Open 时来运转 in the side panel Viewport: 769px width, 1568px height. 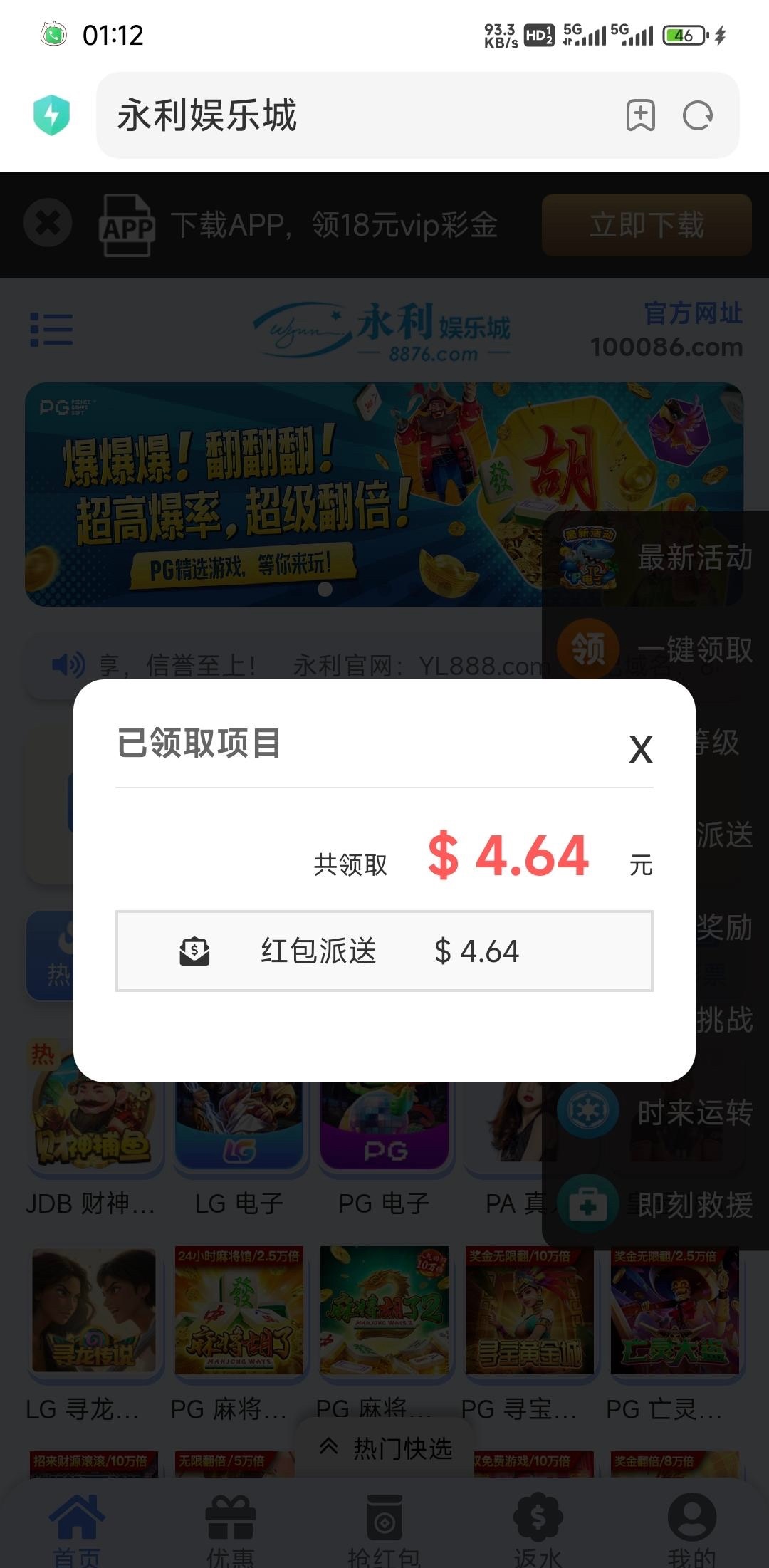click(655, 1112)
